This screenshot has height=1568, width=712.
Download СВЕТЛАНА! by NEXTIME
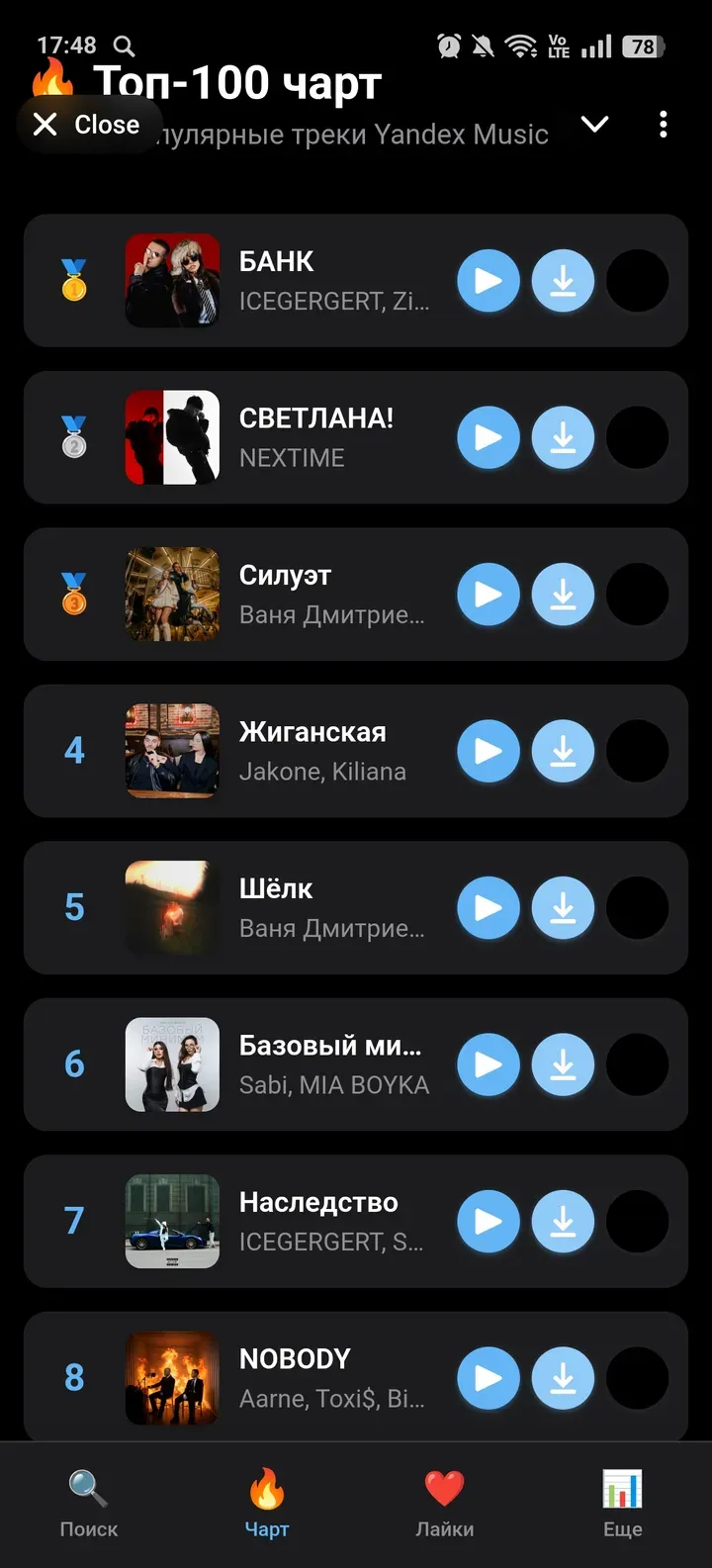[x=564, y=437]
